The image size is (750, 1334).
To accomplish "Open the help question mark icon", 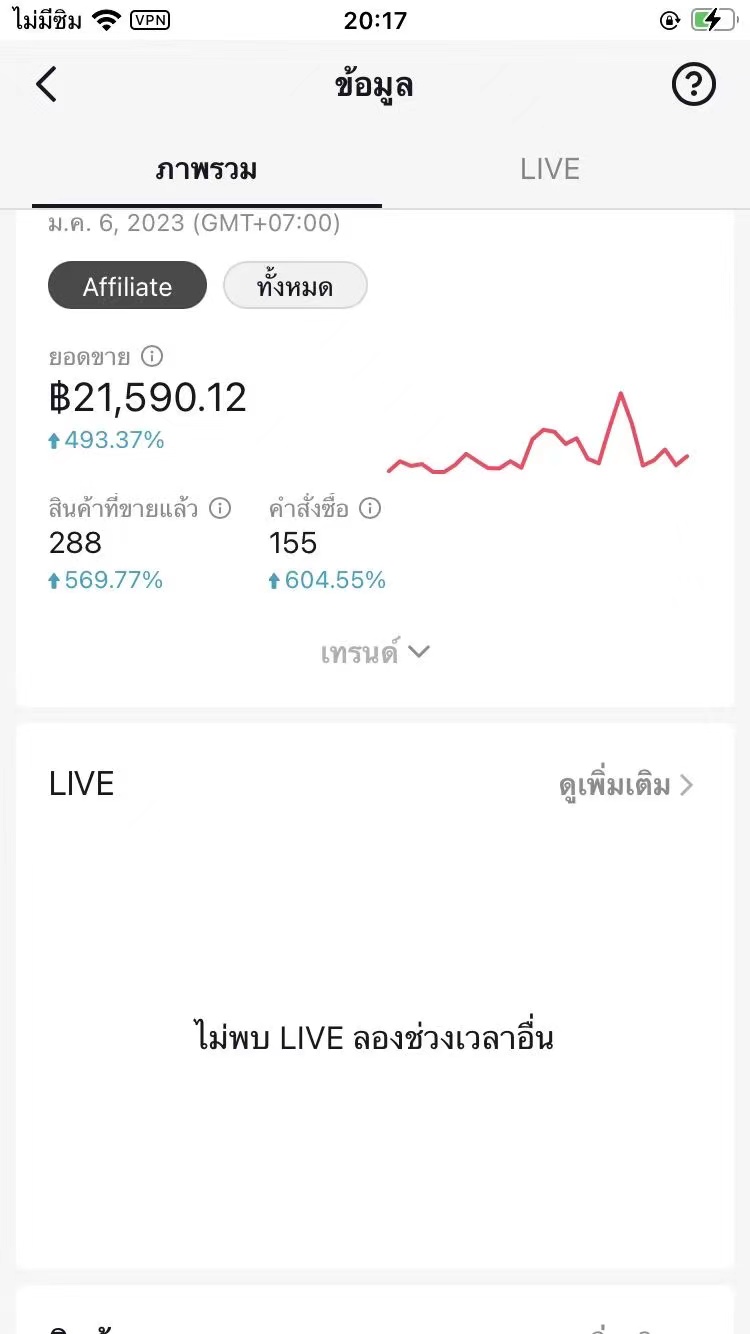I will coord(694,85).
